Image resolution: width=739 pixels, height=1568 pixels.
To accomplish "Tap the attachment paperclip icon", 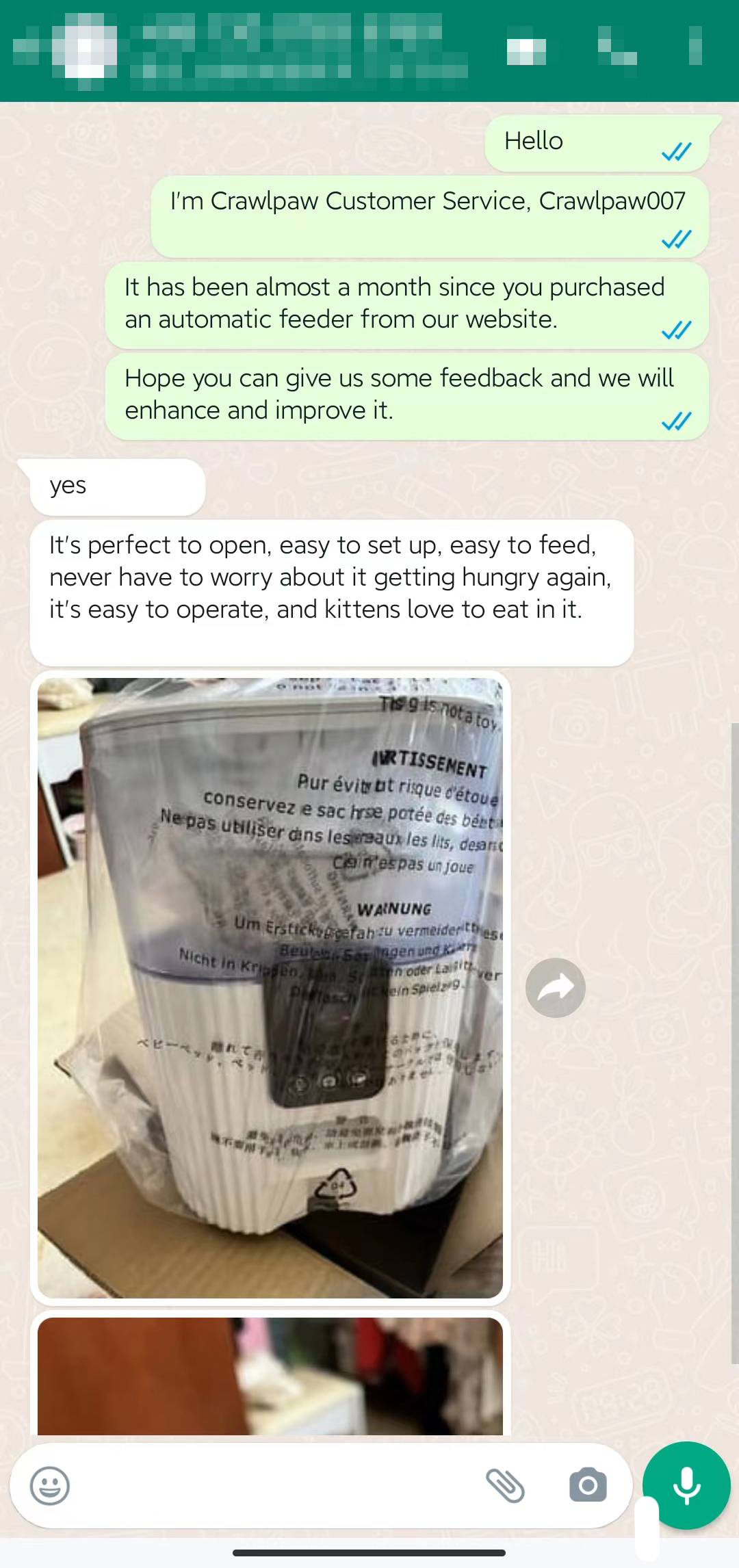I will [505, 1486].
